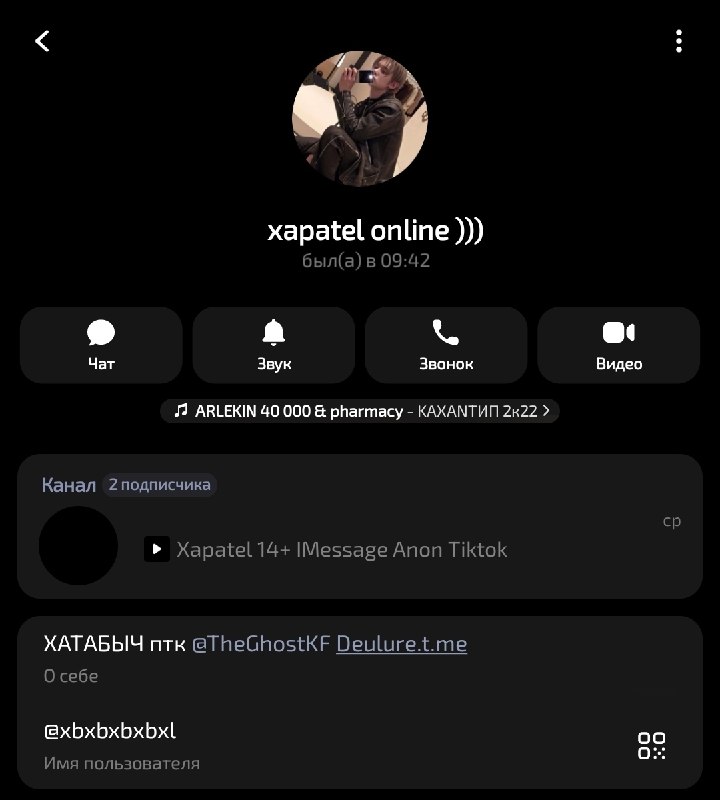View the profile photo of xapatel
The height and width of the screenshot is (800, 720).
click(360, 118)
